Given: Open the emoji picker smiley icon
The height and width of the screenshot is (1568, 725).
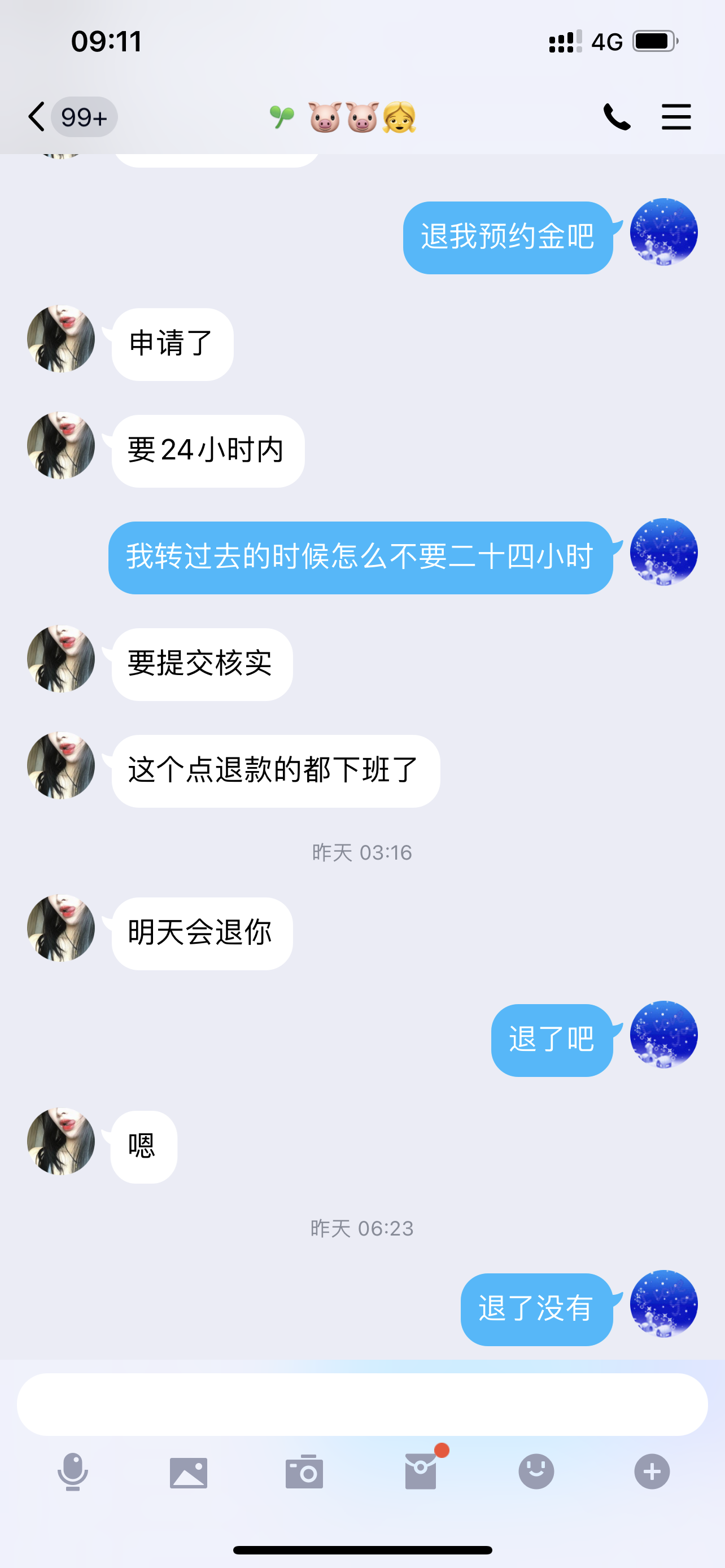Looking at the screenshot, I should [536, 1473].
